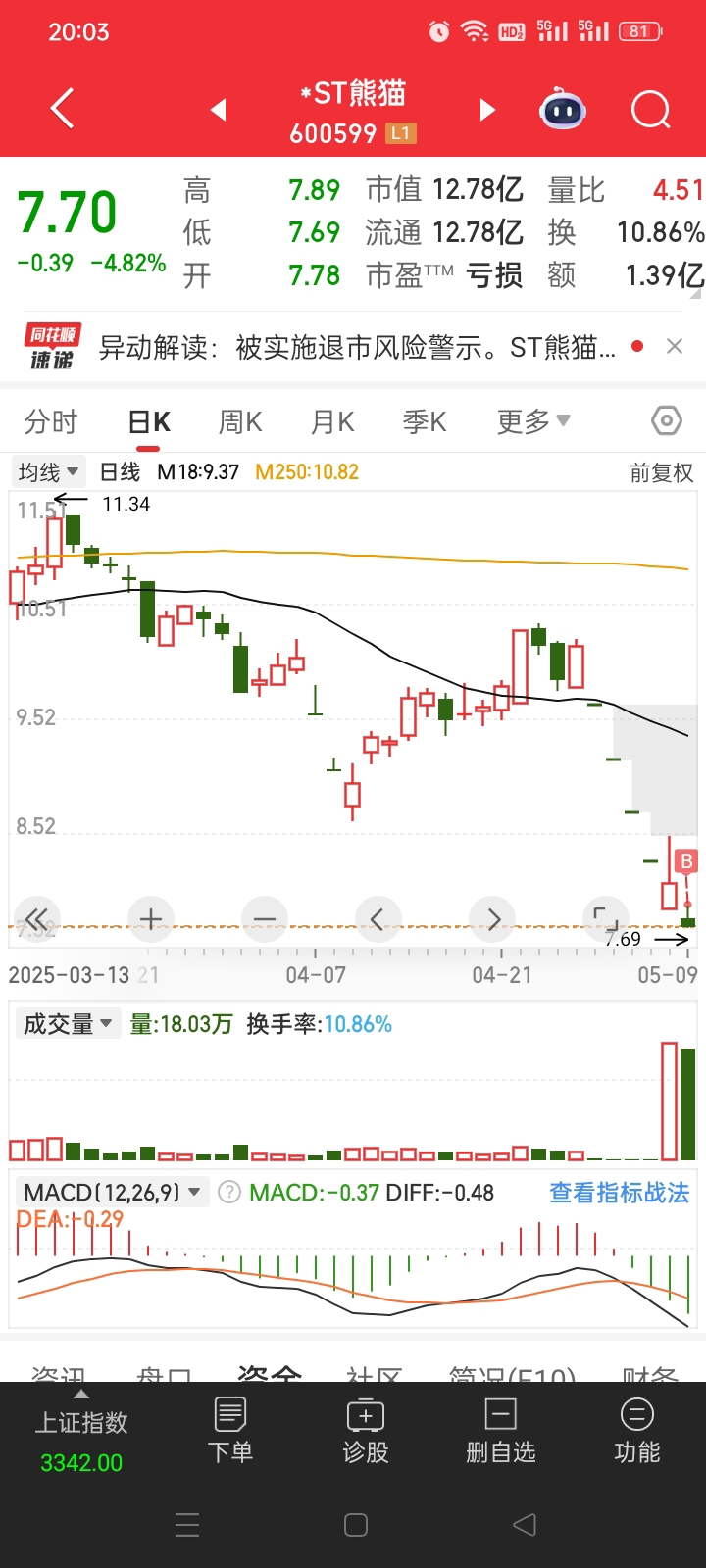
Task: Switch to the next stock with right triangle
Action: coord(487,110)
